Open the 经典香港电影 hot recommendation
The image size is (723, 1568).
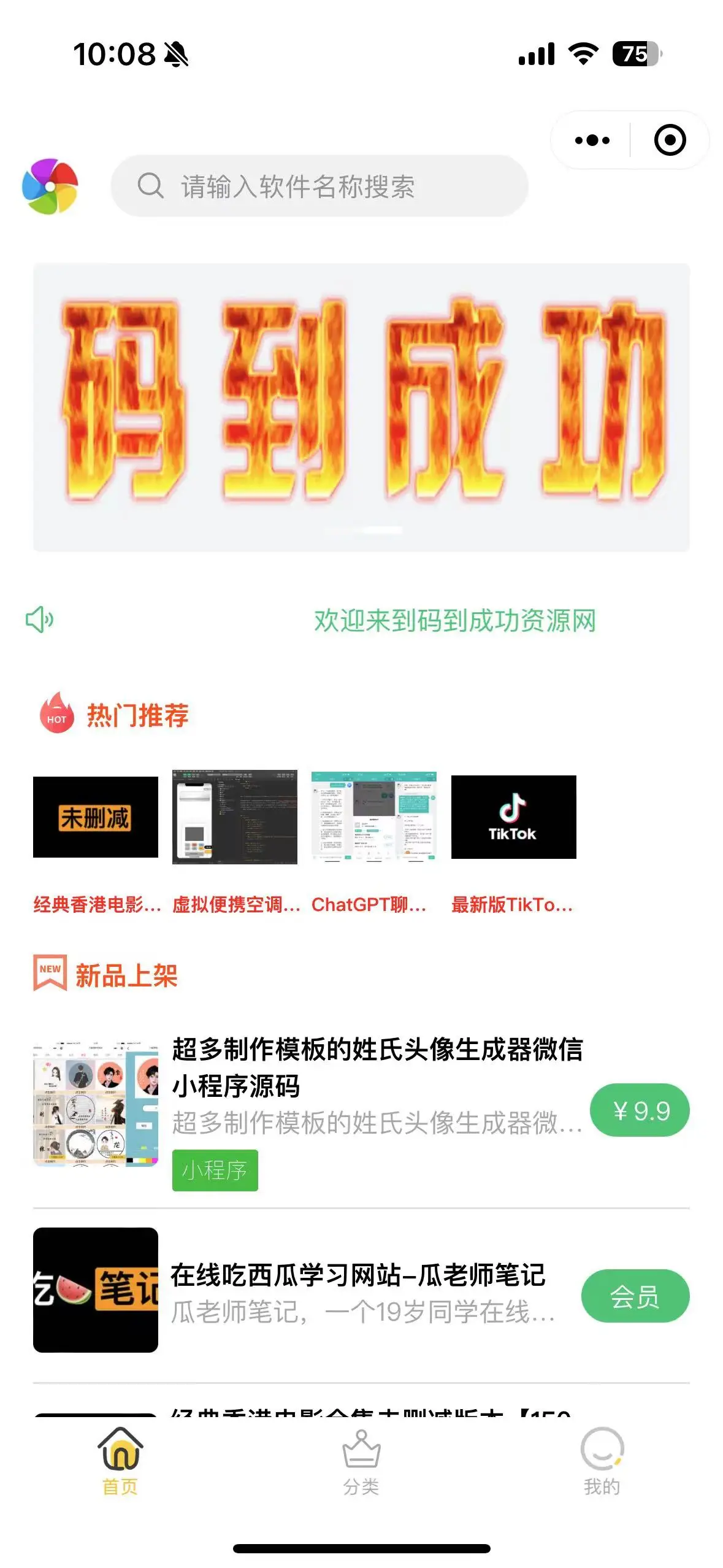click(x=96, y=817)
